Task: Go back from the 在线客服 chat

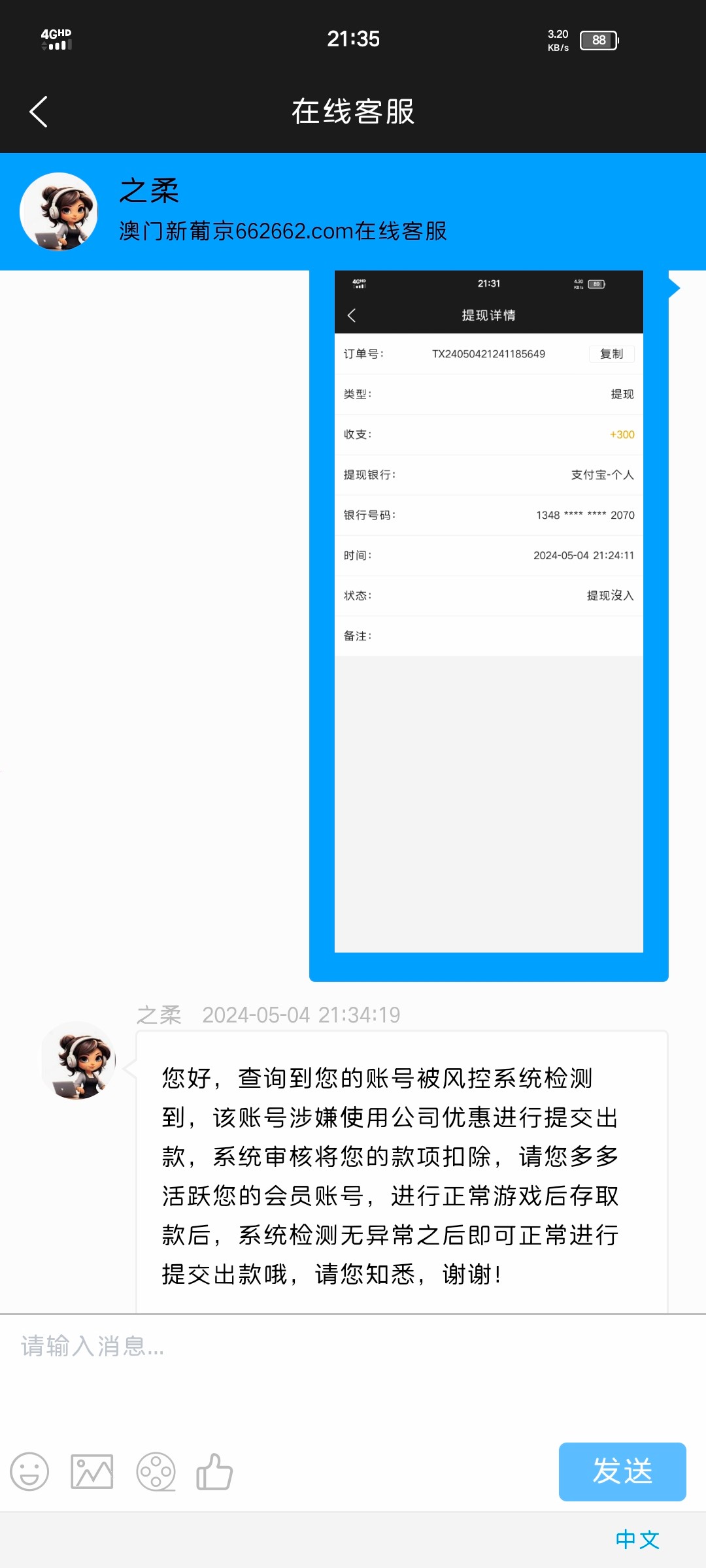Action: pyautogui.click(x=39, y=112)
